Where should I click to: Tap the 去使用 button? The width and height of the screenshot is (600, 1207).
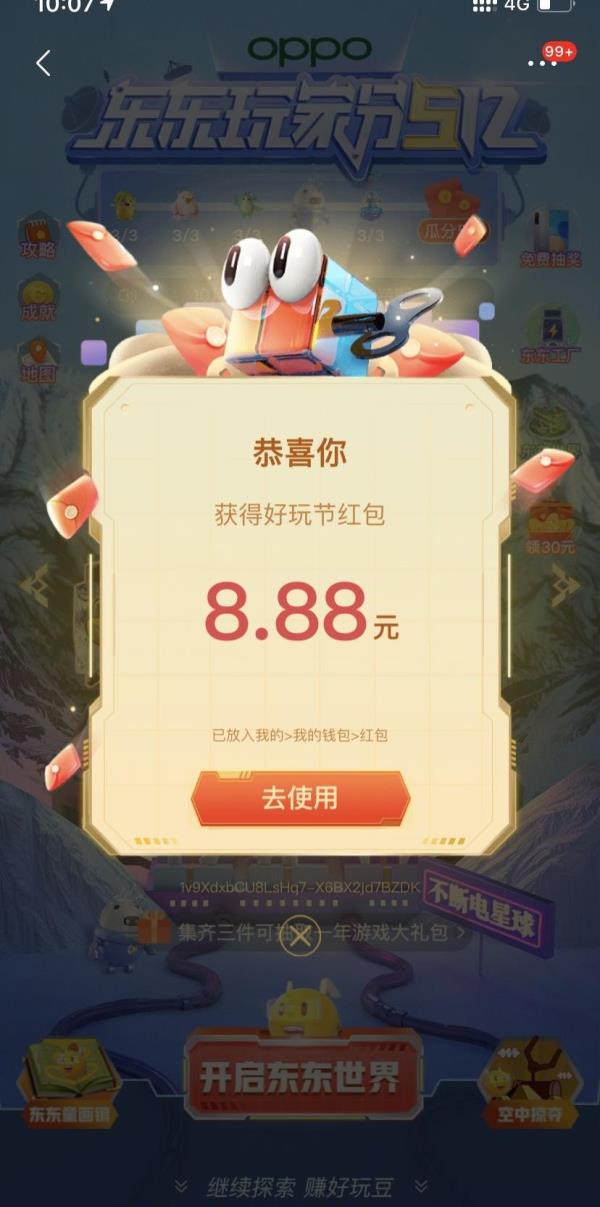click(x=300, y=798)
